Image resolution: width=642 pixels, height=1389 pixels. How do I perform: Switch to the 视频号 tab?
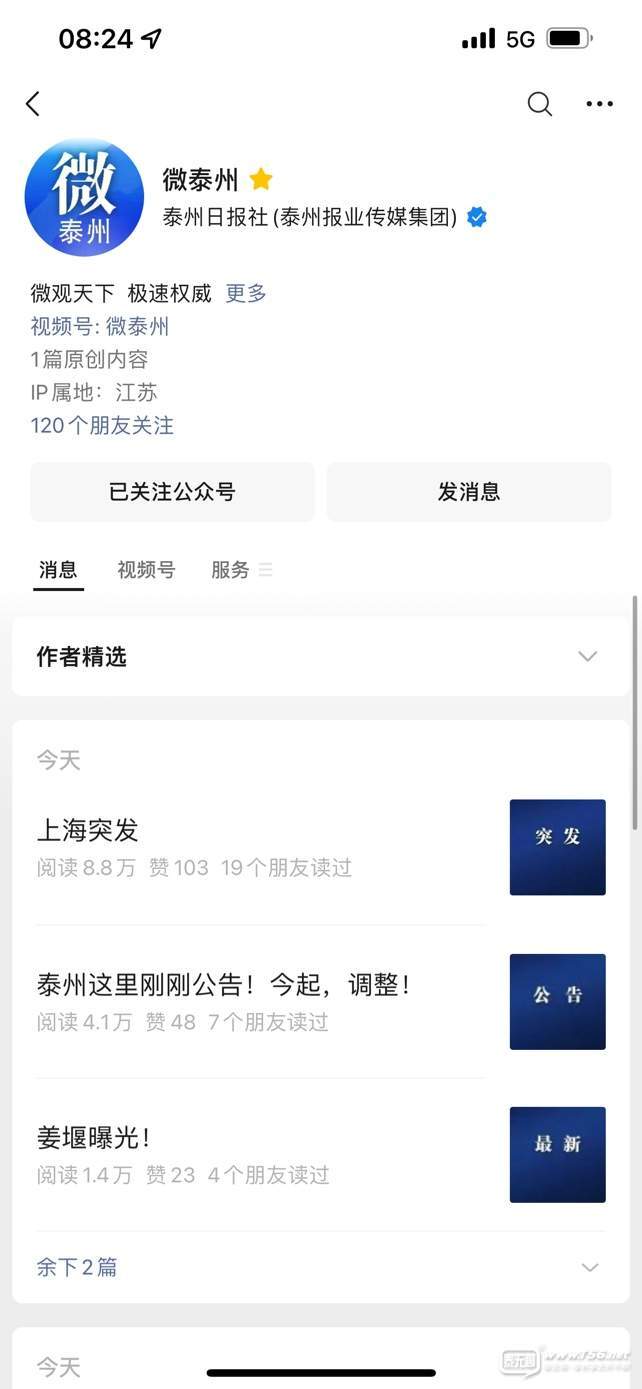tap(146, 570)
